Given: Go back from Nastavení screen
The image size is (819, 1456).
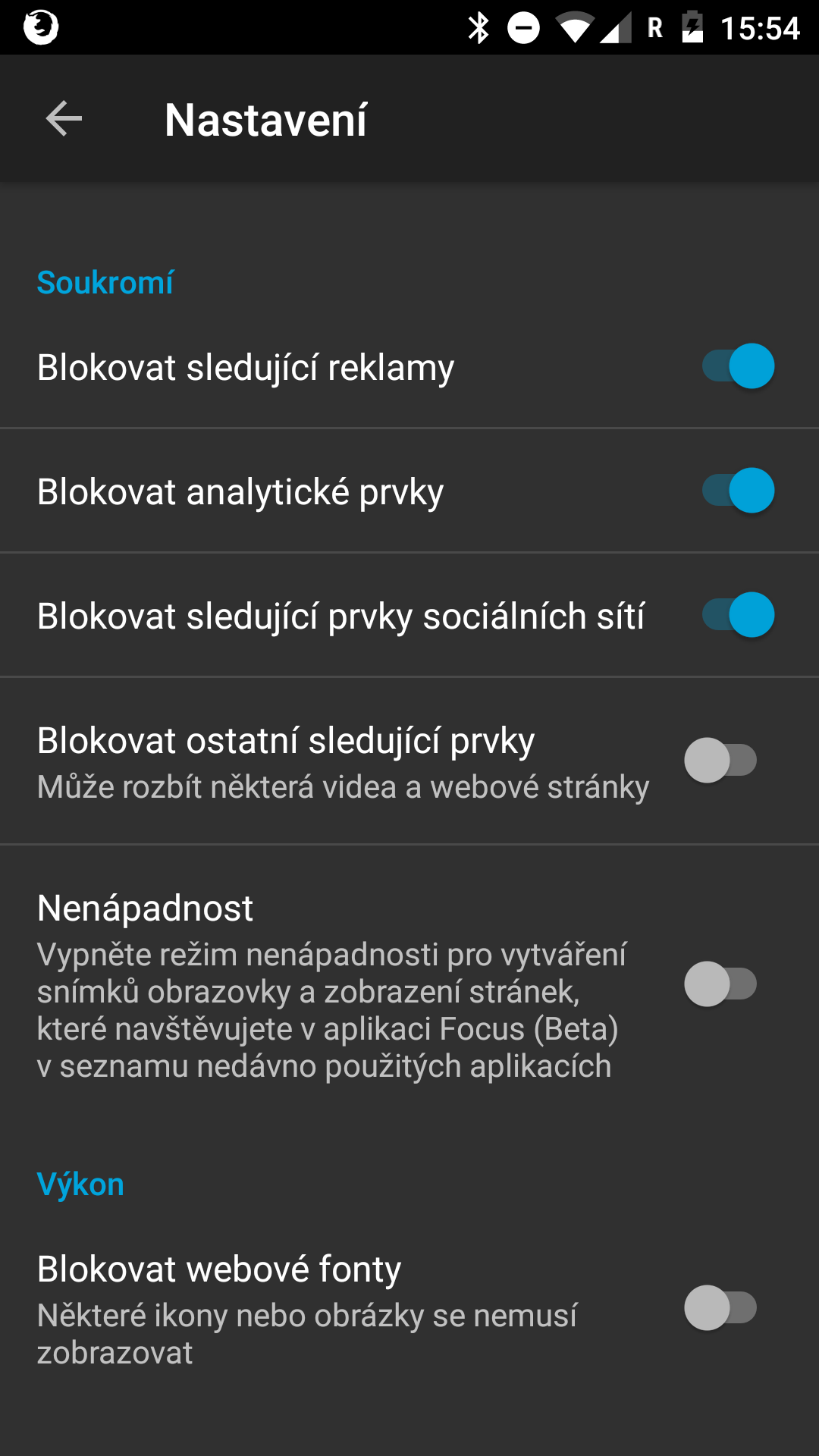Looking at the screenshot, I should coord(64,119).
